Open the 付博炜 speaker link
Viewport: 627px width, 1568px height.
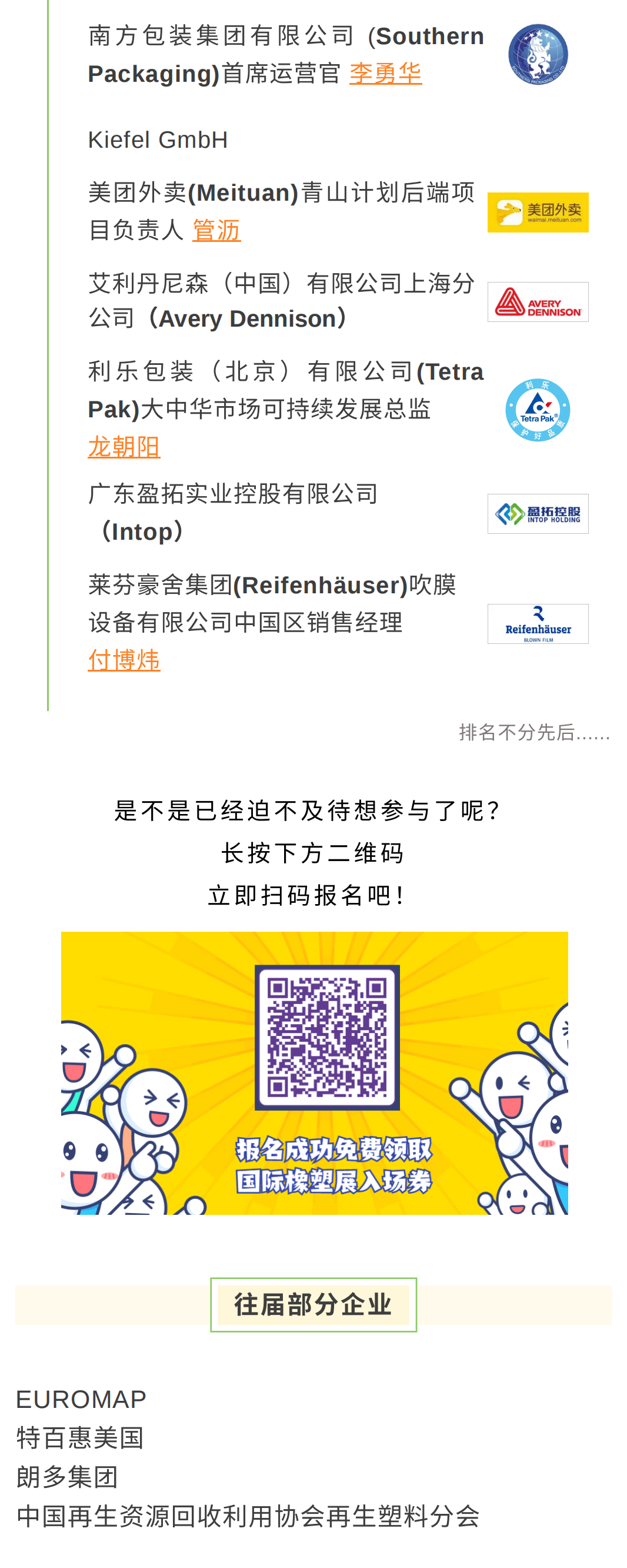pos(124,660)
